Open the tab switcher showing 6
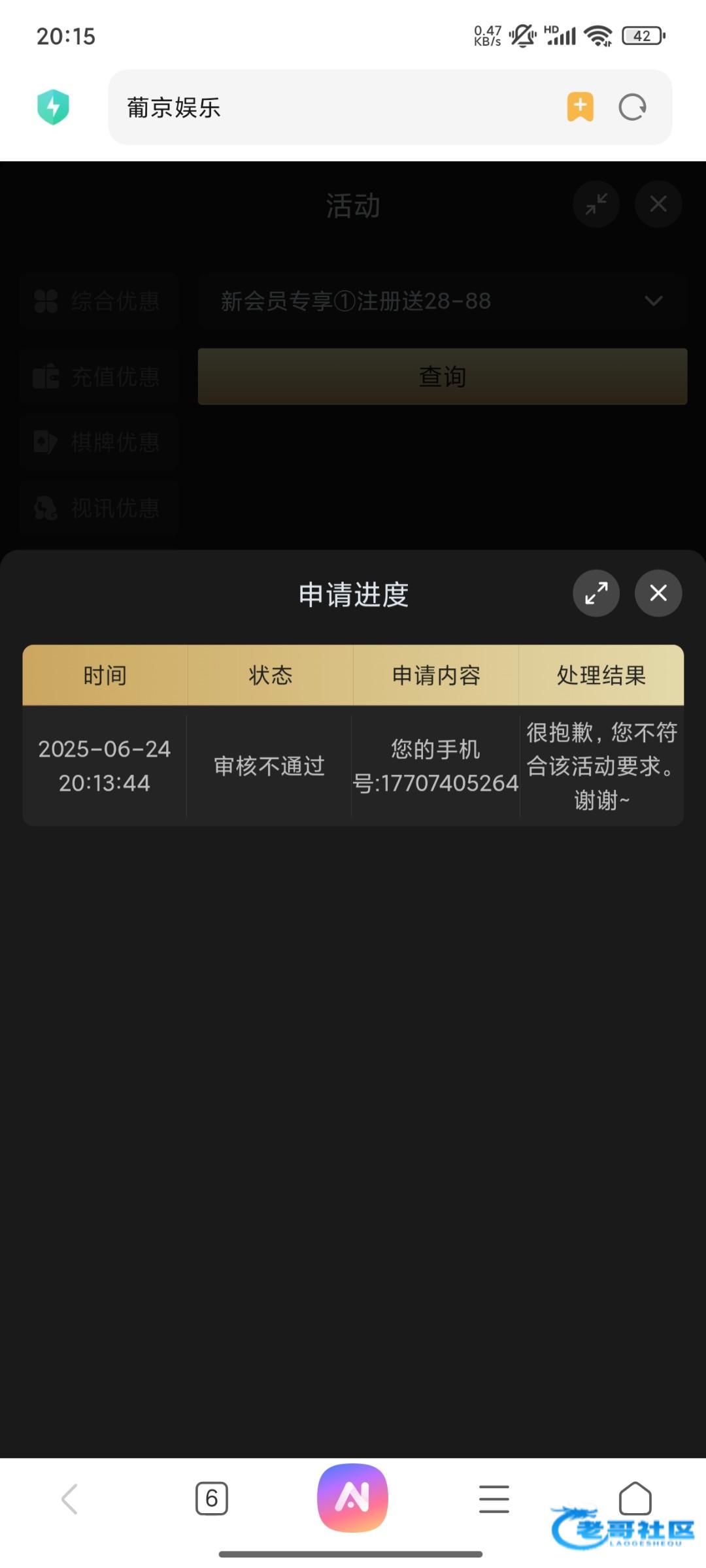 (x=212, y=1498)
